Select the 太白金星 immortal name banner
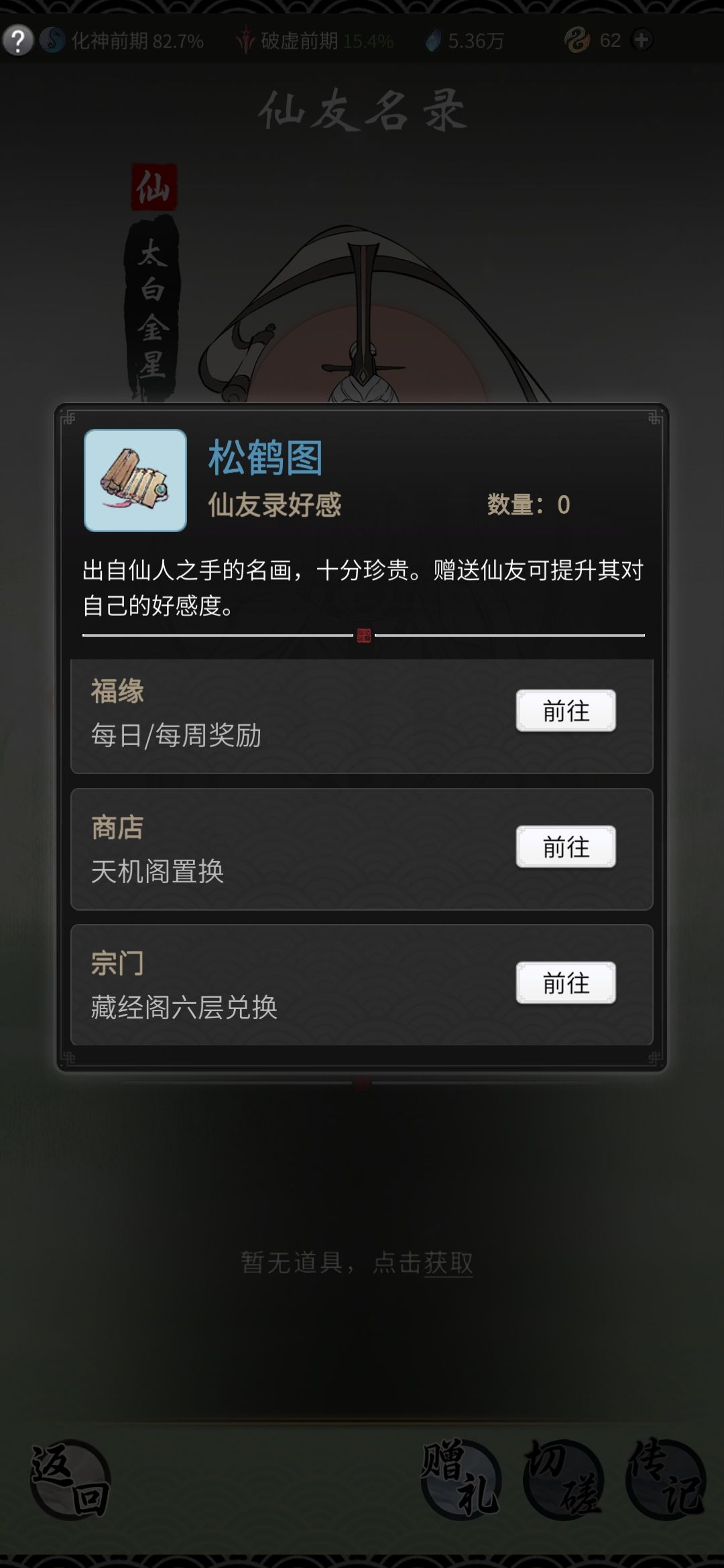 click(x=153, y=308)
